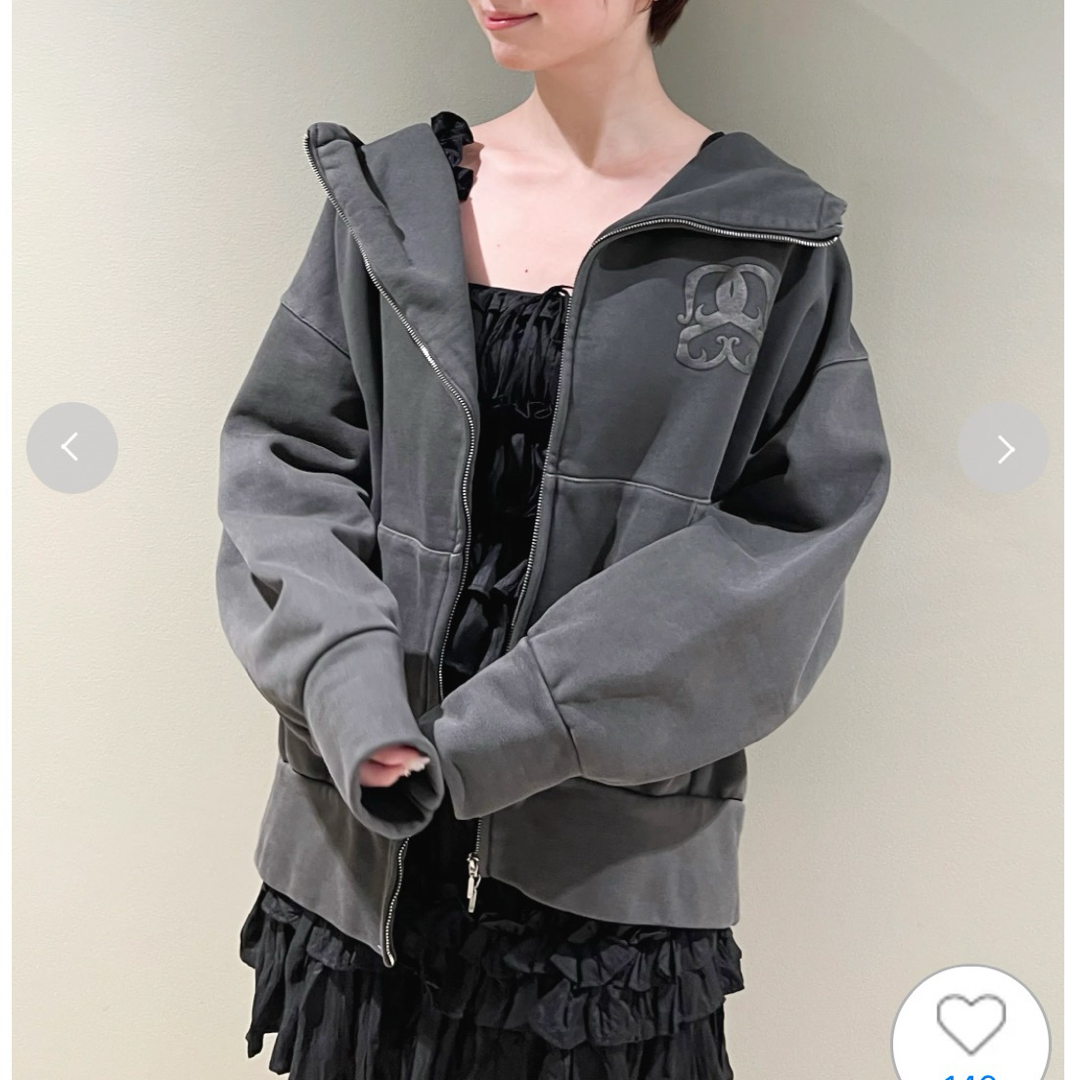Viewport: 1080px width, 1080px height.
Task: Go to the previous product photo
Action: (72, 448)
